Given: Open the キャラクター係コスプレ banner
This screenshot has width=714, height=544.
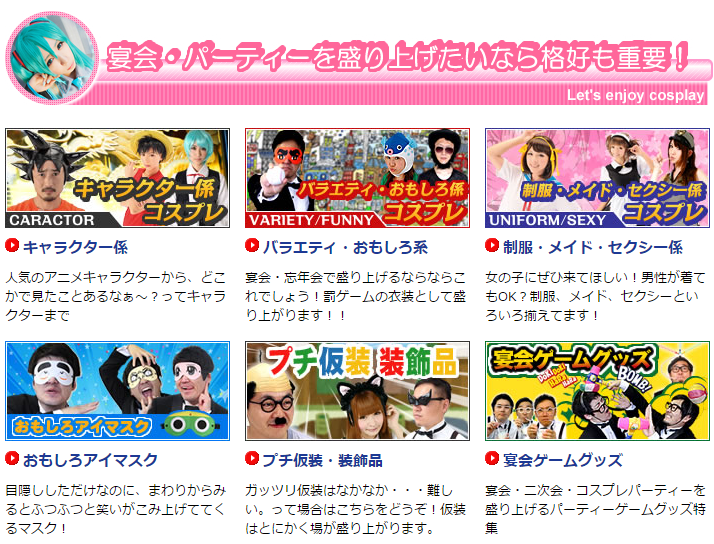Looking at the screenshot, I should [x=117, y=178].
